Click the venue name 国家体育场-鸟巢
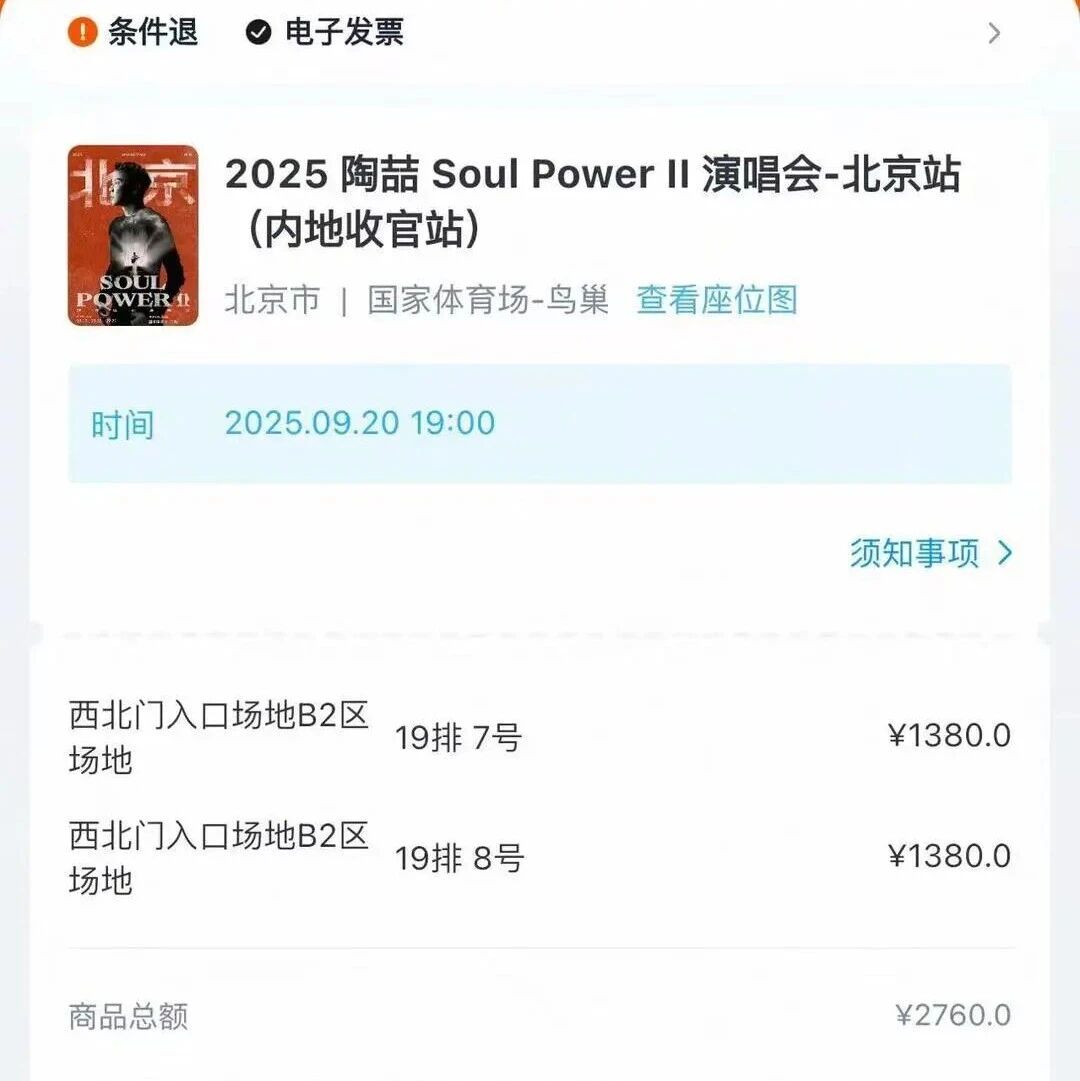 [x=487, y=300]
